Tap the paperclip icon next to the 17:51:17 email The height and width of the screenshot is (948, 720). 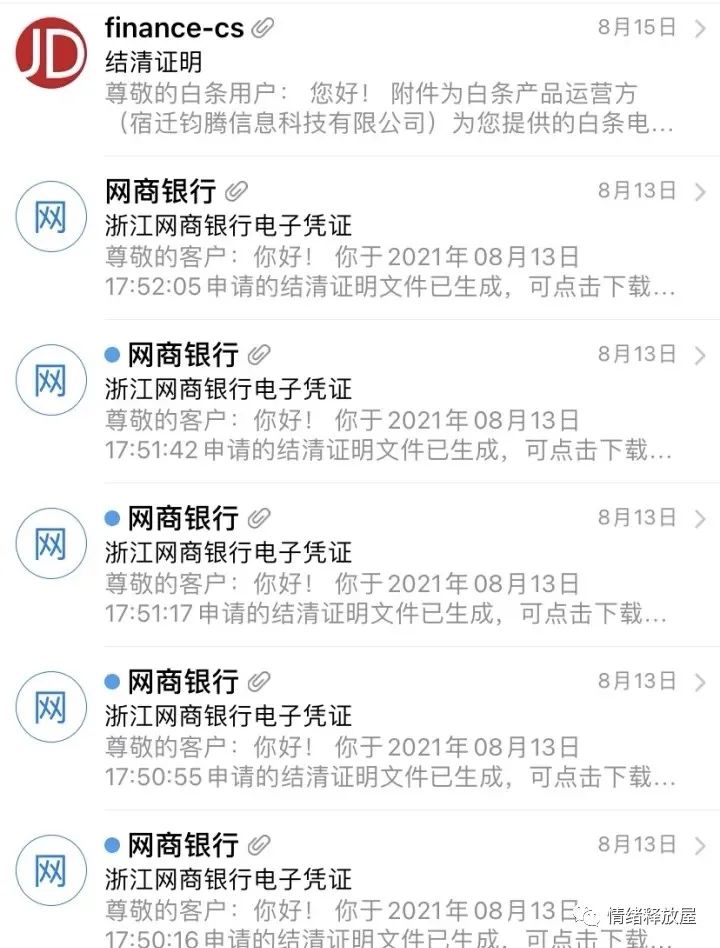258,518
